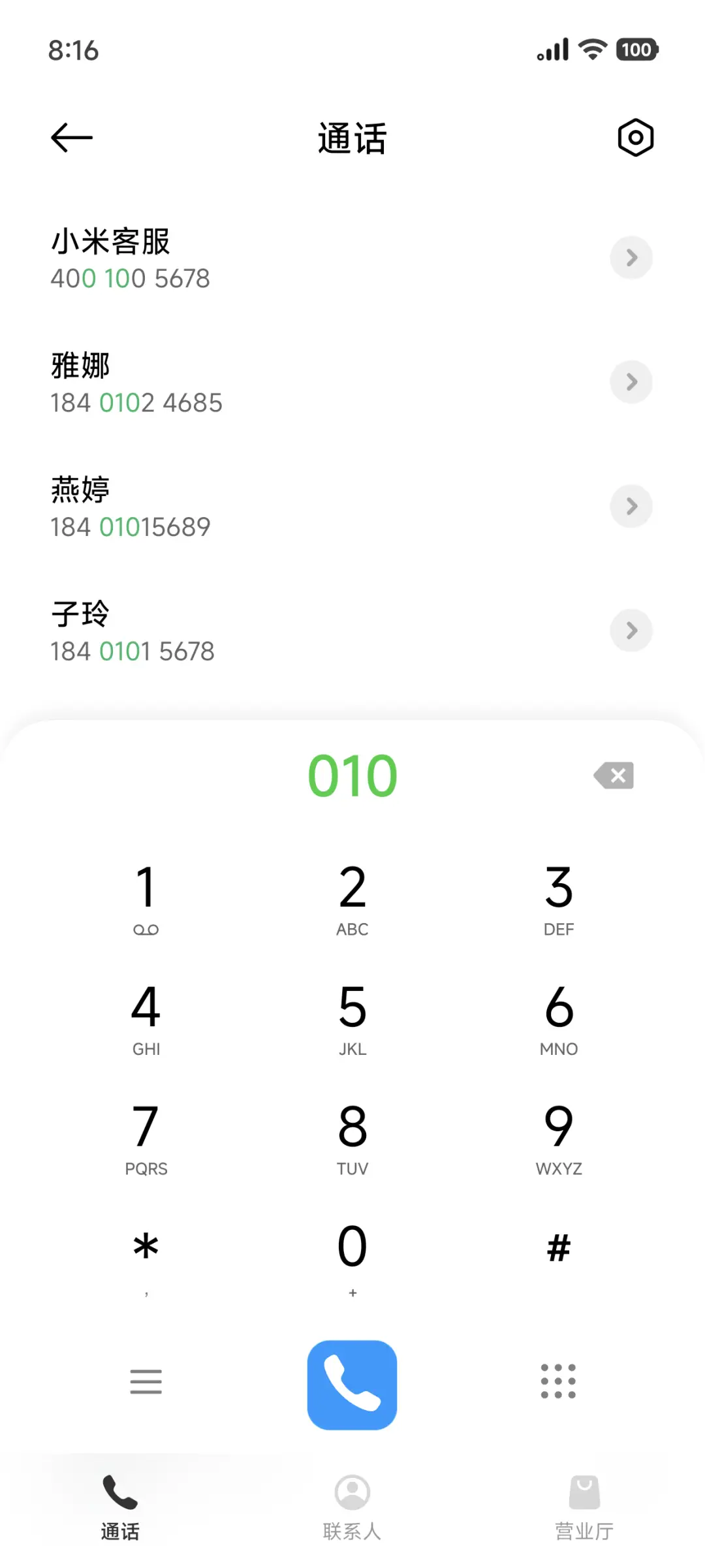Switch to the 营业厅 tab
Viewport: 705px width, 1568px height.
584,1508
